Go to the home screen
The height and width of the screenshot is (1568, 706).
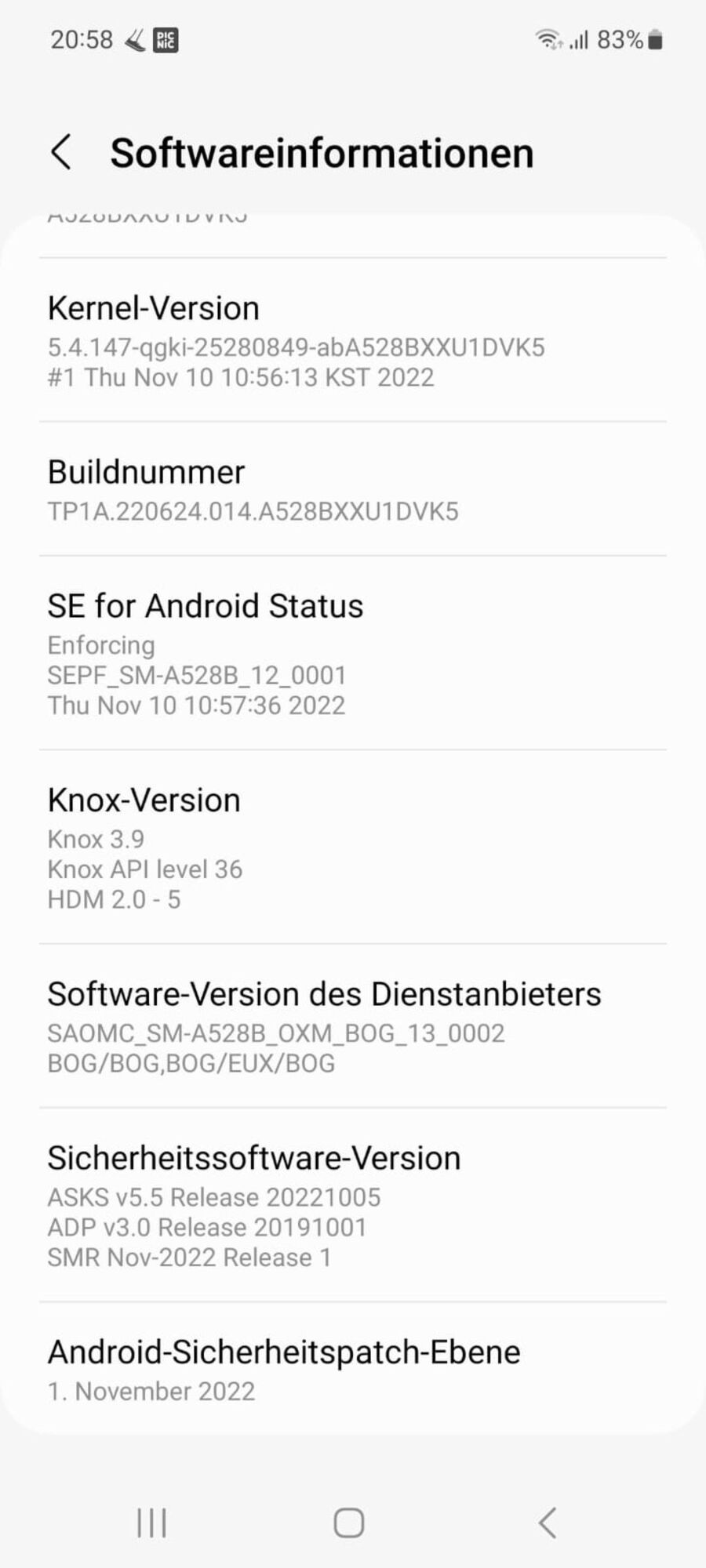tap(349, 1523)
